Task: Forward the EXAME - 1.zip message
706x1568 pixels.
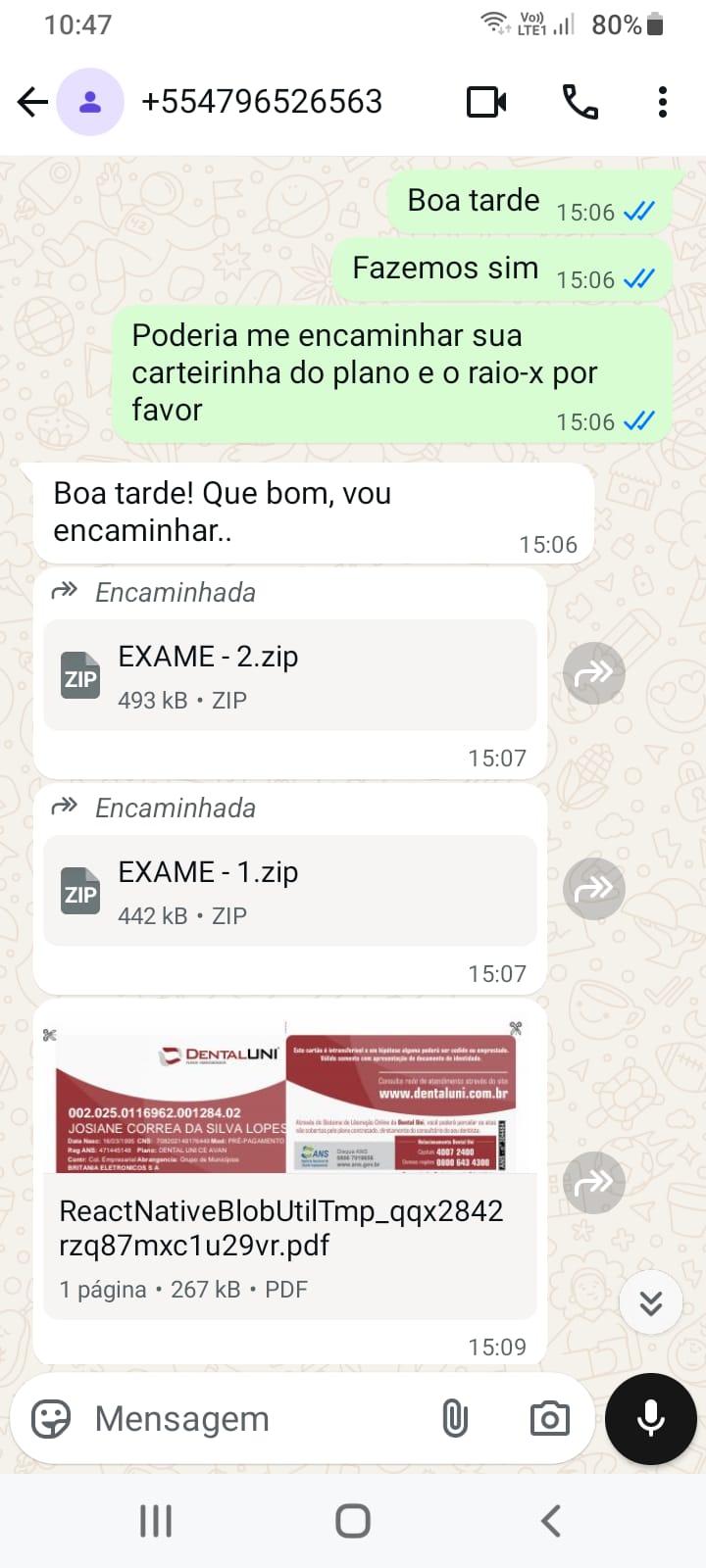Action: [x=594, y=889]
